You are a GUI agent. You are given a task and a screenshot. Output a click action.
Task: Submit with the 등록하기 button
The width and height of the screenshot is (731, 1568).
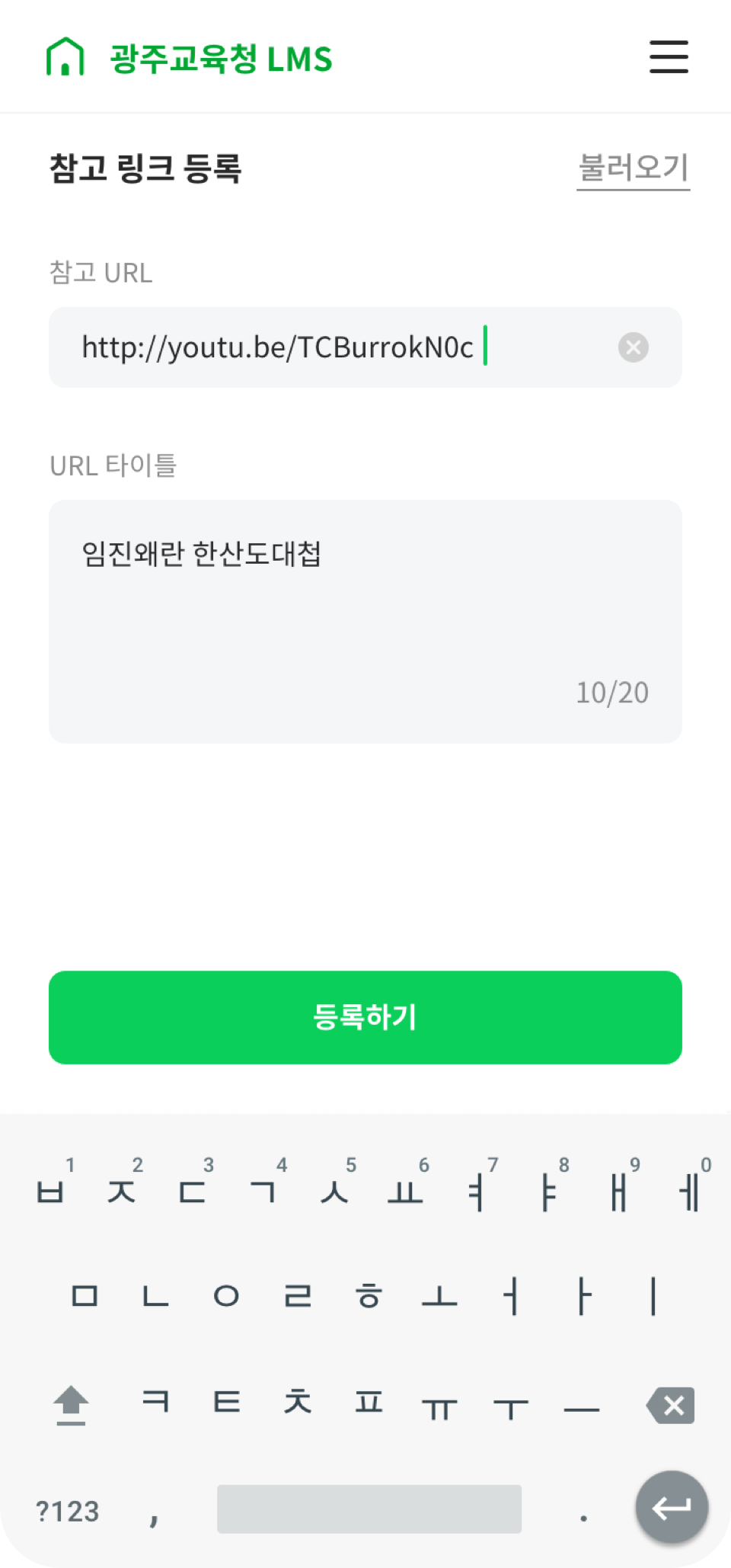[365, 1017]
